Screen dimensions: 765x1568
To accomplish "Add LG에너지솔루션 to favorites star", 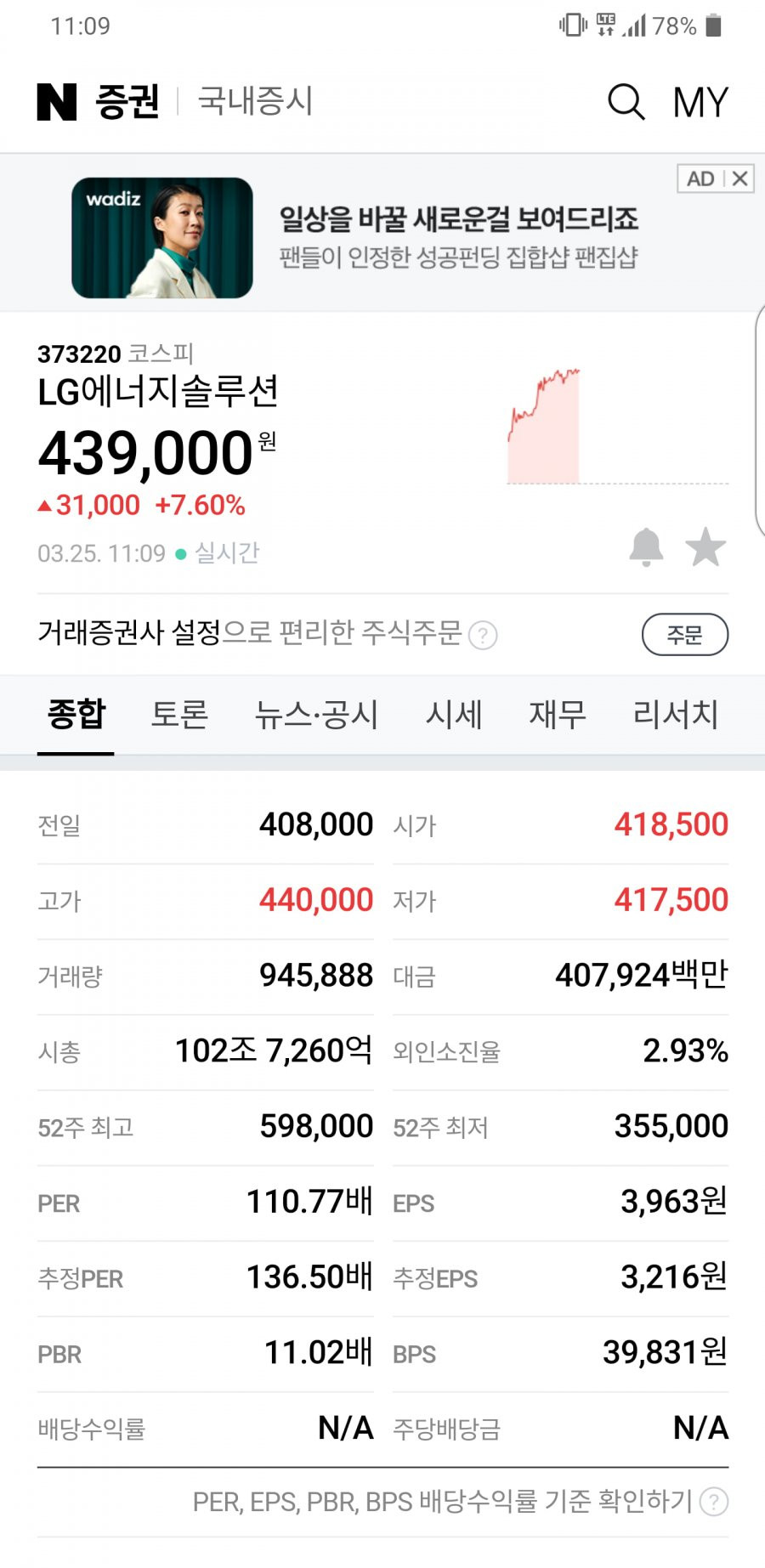I will 705,547.
